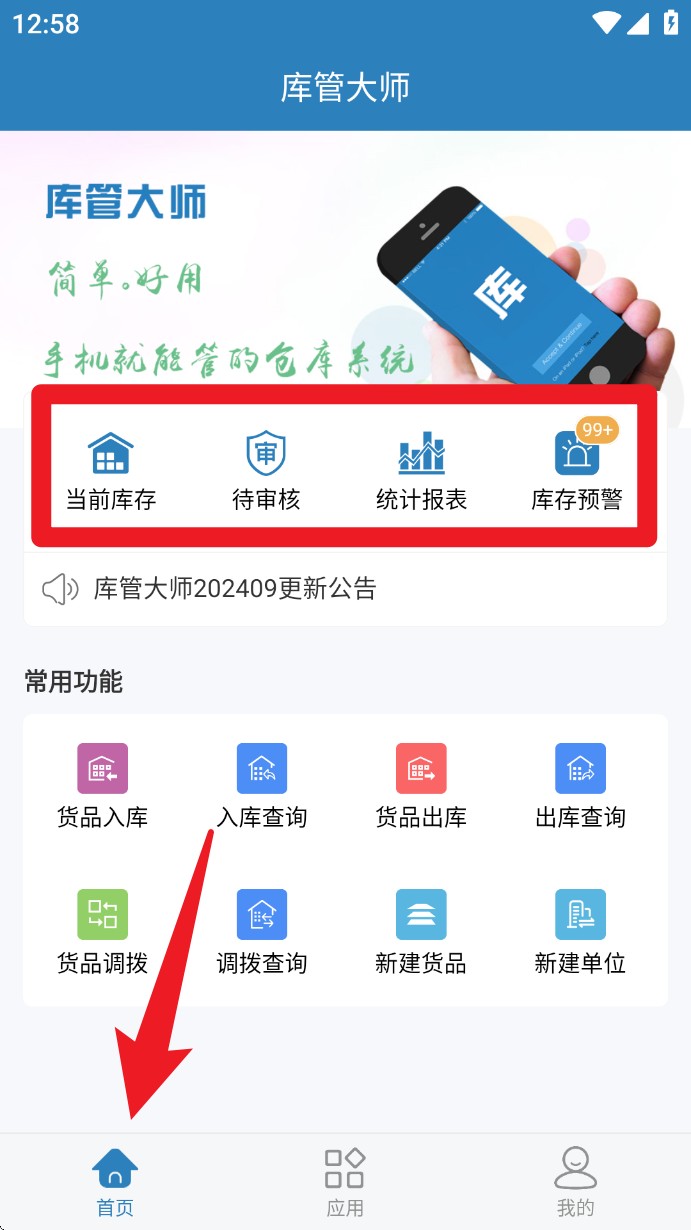The width and height of the screenshot is (691, 1230).
Task: Open 当前库存 current inventory
Action: pos(111,470)
